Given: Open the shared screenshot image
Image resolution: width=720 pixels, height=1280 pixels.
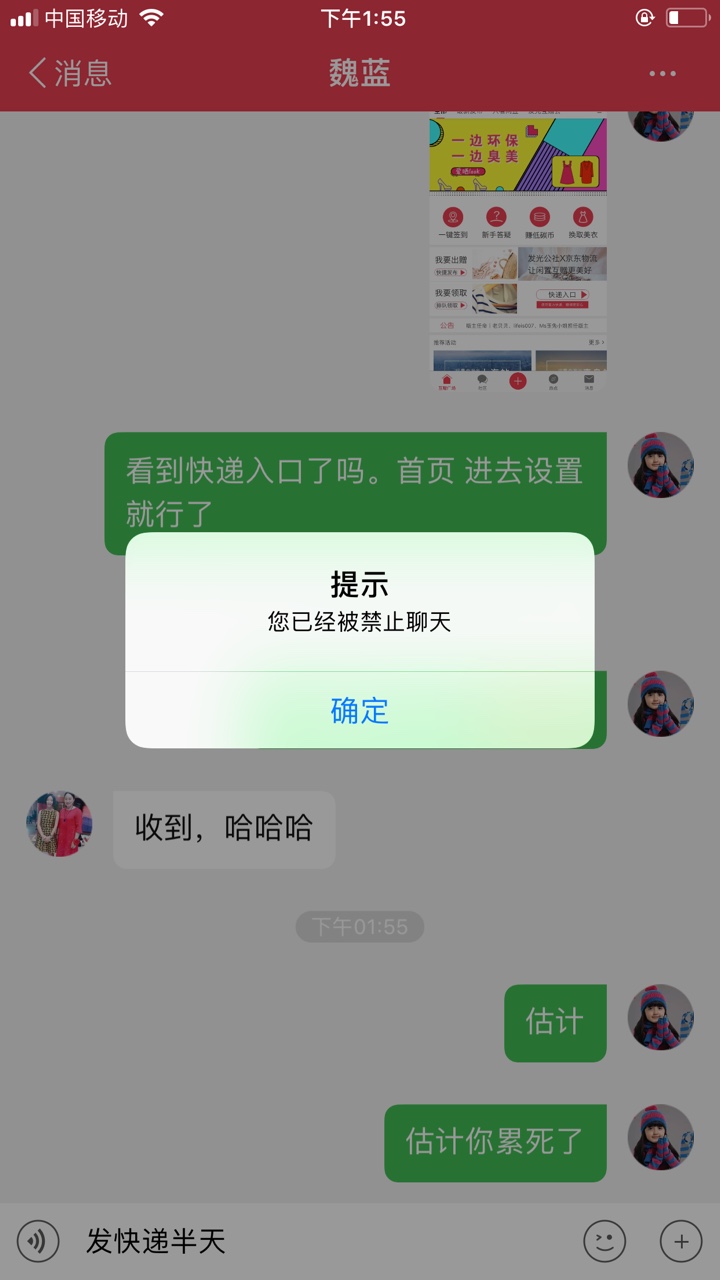Looking at the screenshot, I should click(518, 252).
